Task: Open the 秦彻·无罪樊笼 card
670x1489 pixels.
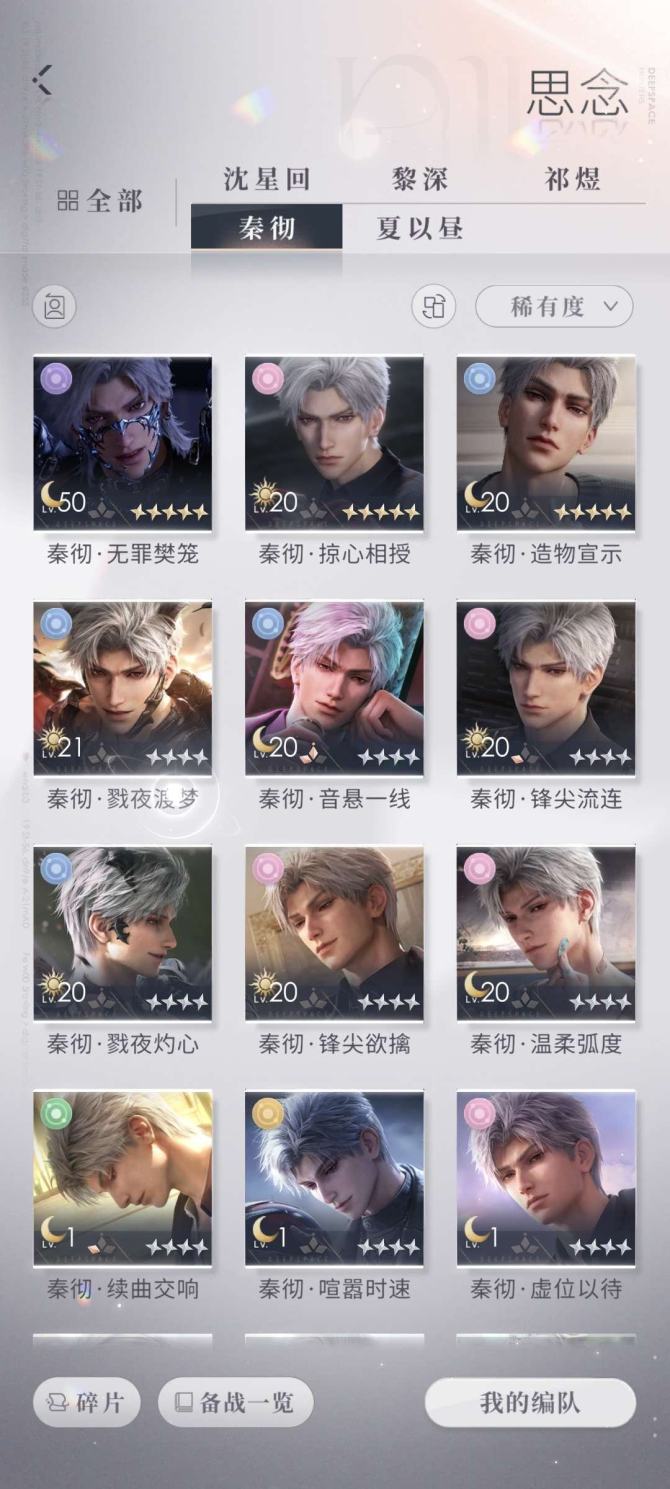Action: [122, 443]
